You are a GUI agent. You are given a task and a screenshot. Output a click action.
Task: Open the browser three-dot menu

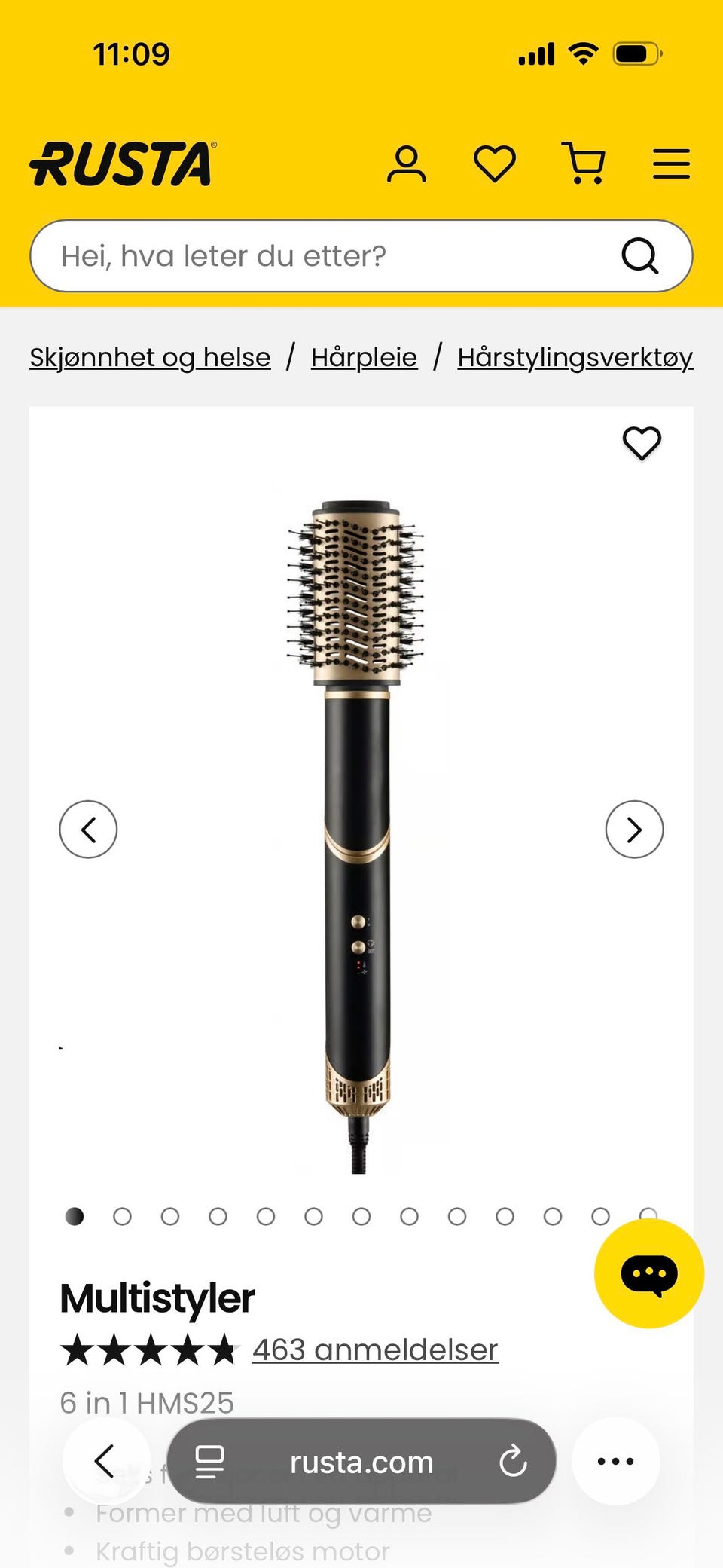point(615,1462)
